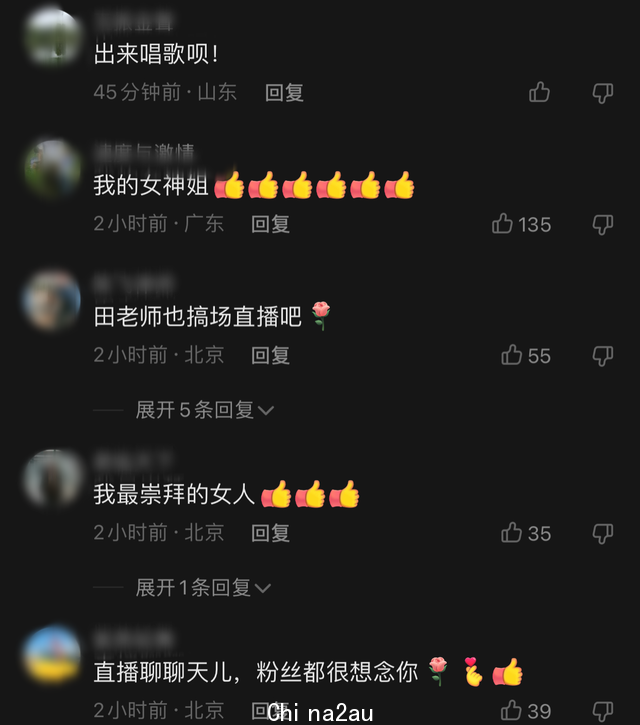Open avatar of 田老师也搞场直播吧 commenter
This screenshot has width=640, height=725.
[x=51, y=299]
